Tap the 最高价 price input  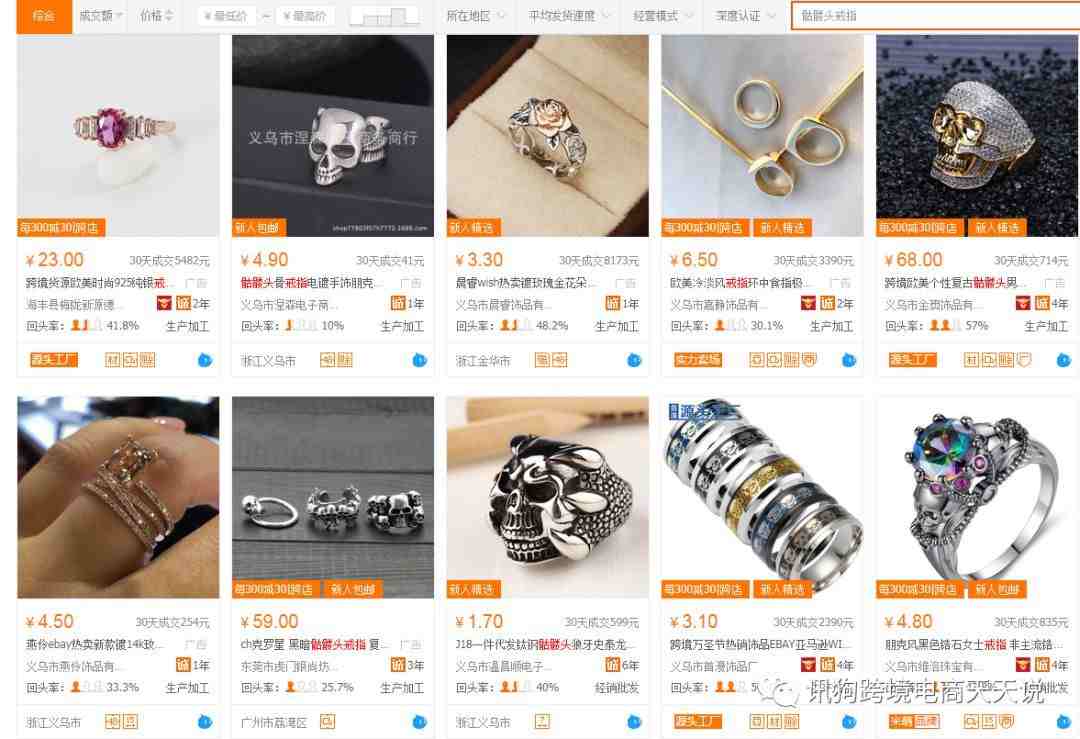tap(306, 16)
